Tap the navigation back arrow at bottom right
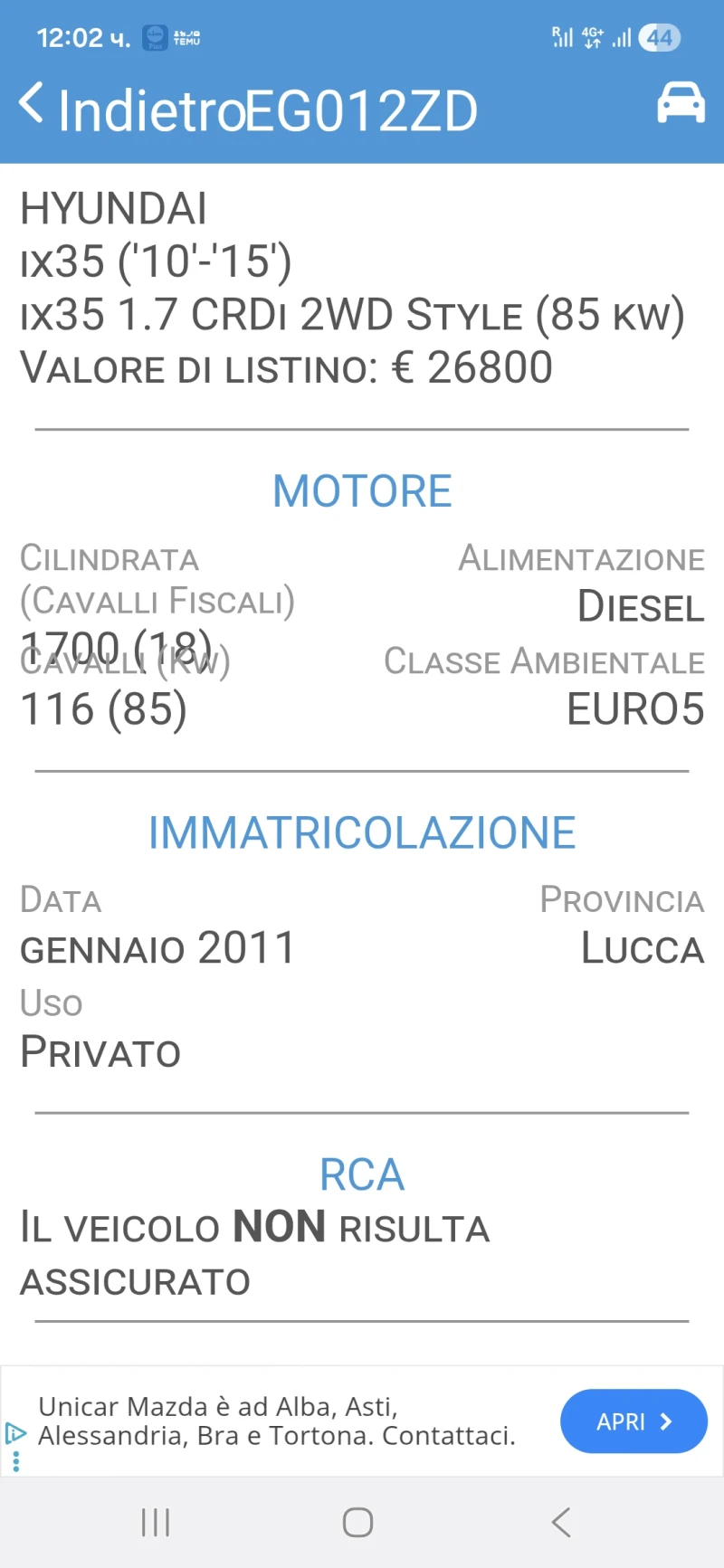 pyautogui.click(x=561, y=1522)
